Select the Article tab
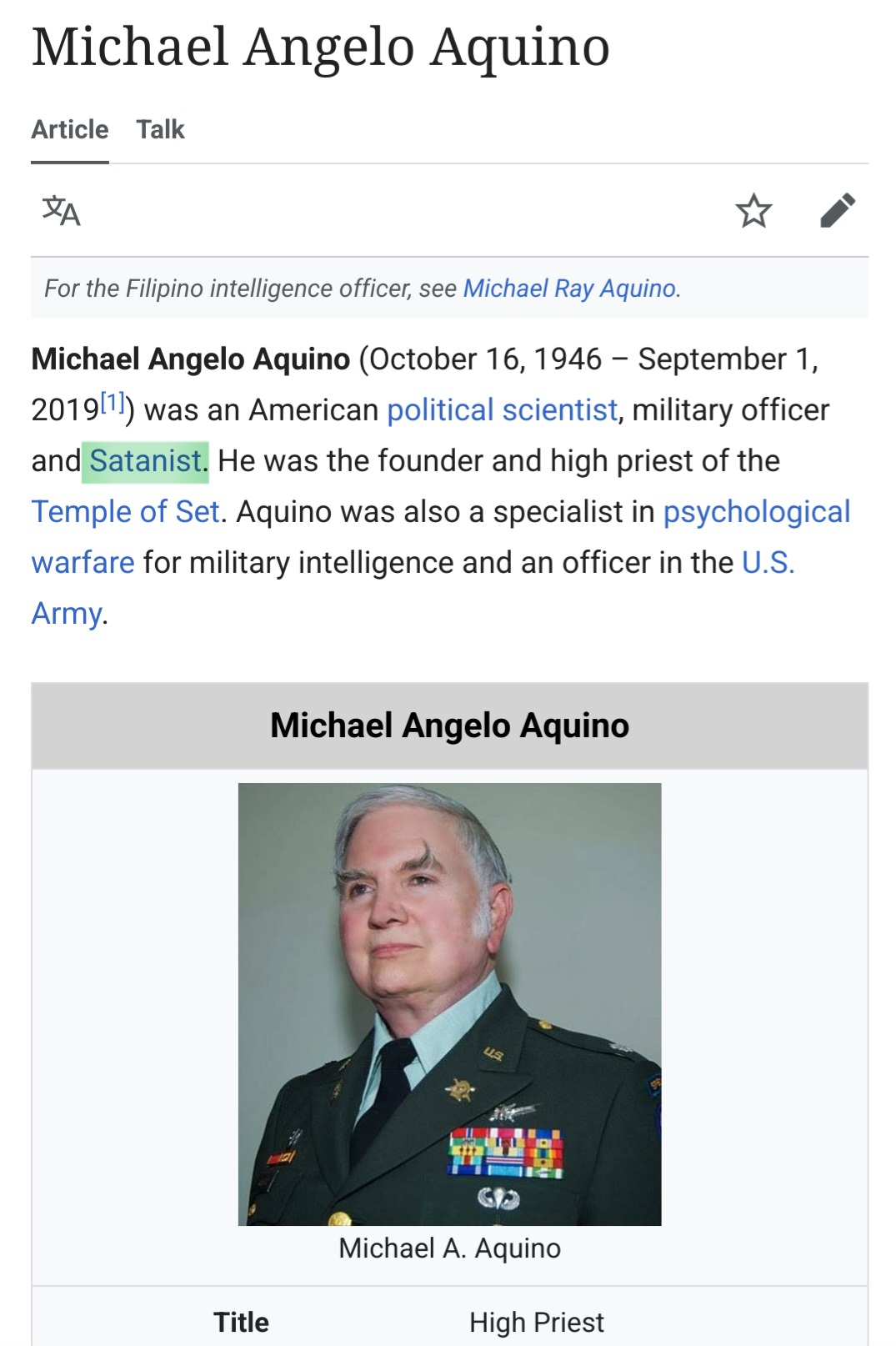 coord(70,129)
